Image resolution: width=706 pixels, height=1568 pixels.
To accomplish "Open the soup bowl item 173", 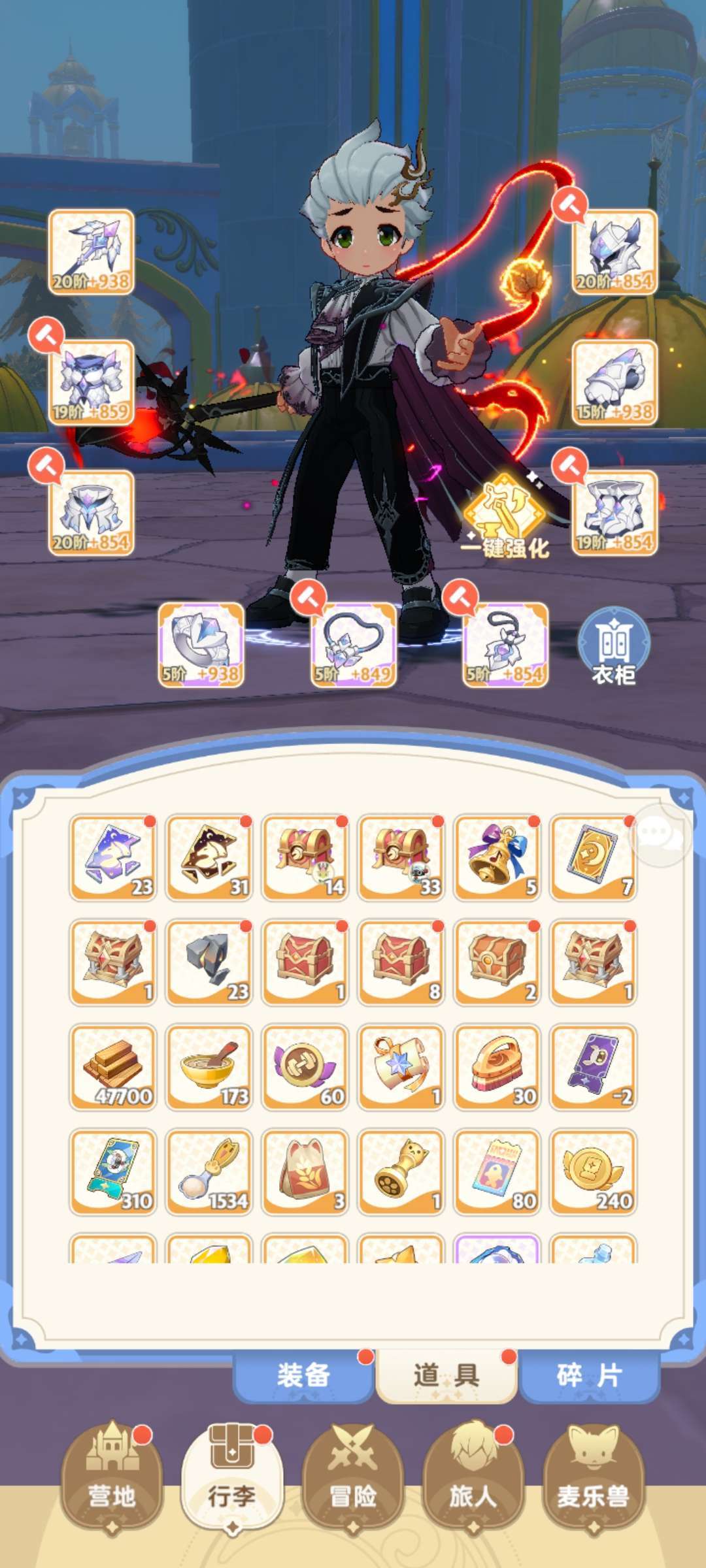I will [209, 1067].
